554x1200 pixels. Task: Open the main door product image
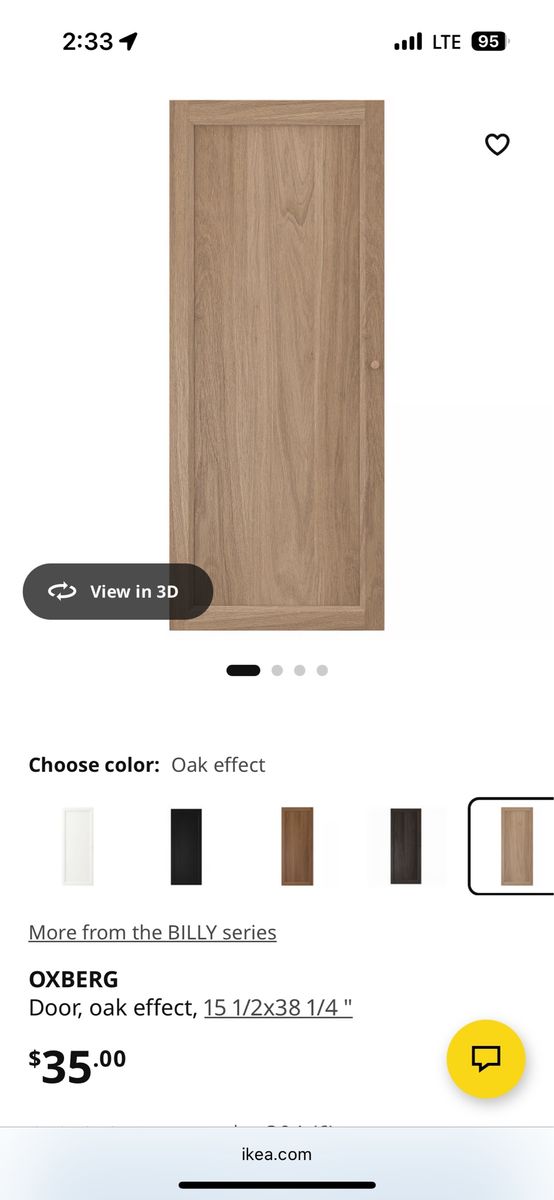point(277,365)
